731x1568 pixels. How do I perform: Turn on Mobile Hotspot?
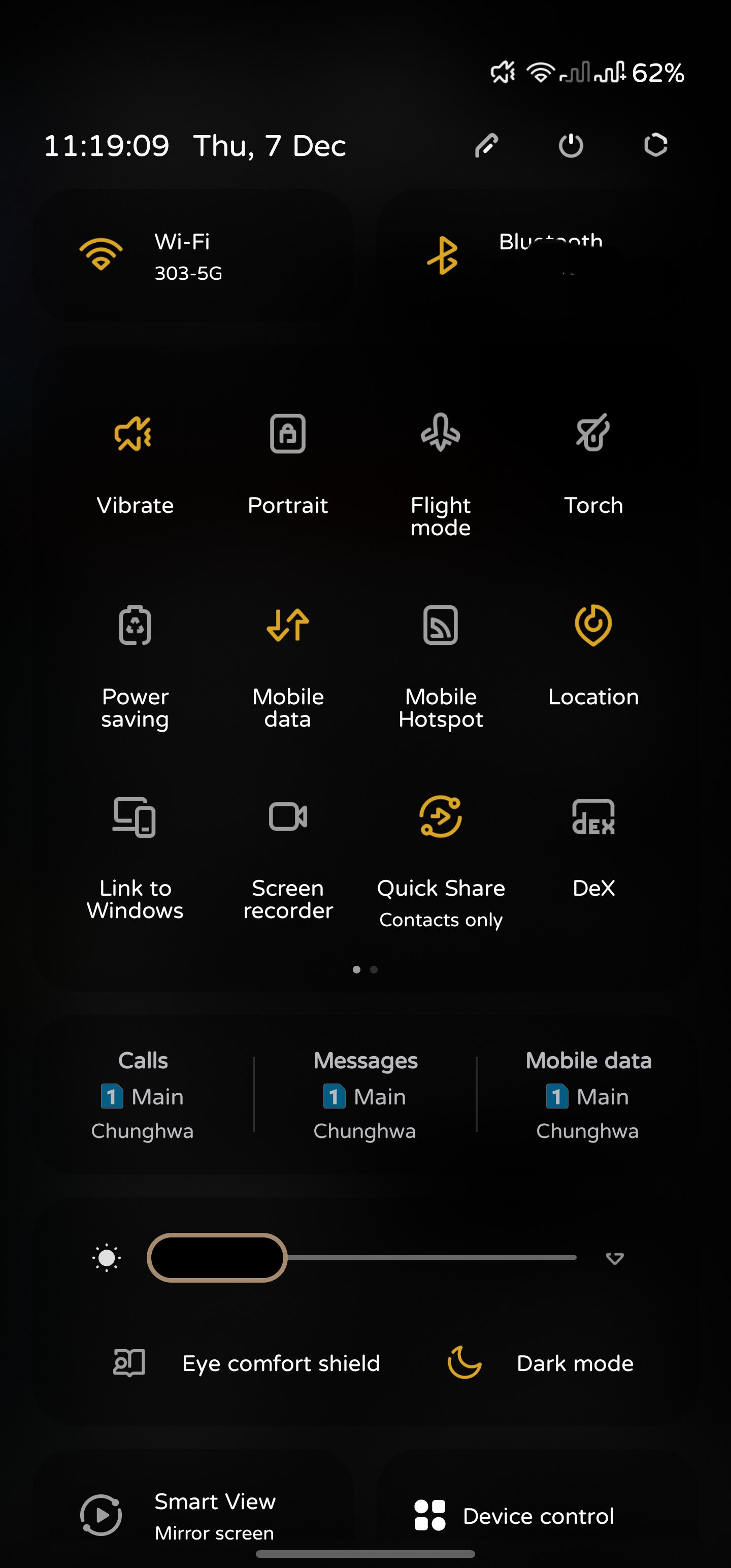point(440,625)
